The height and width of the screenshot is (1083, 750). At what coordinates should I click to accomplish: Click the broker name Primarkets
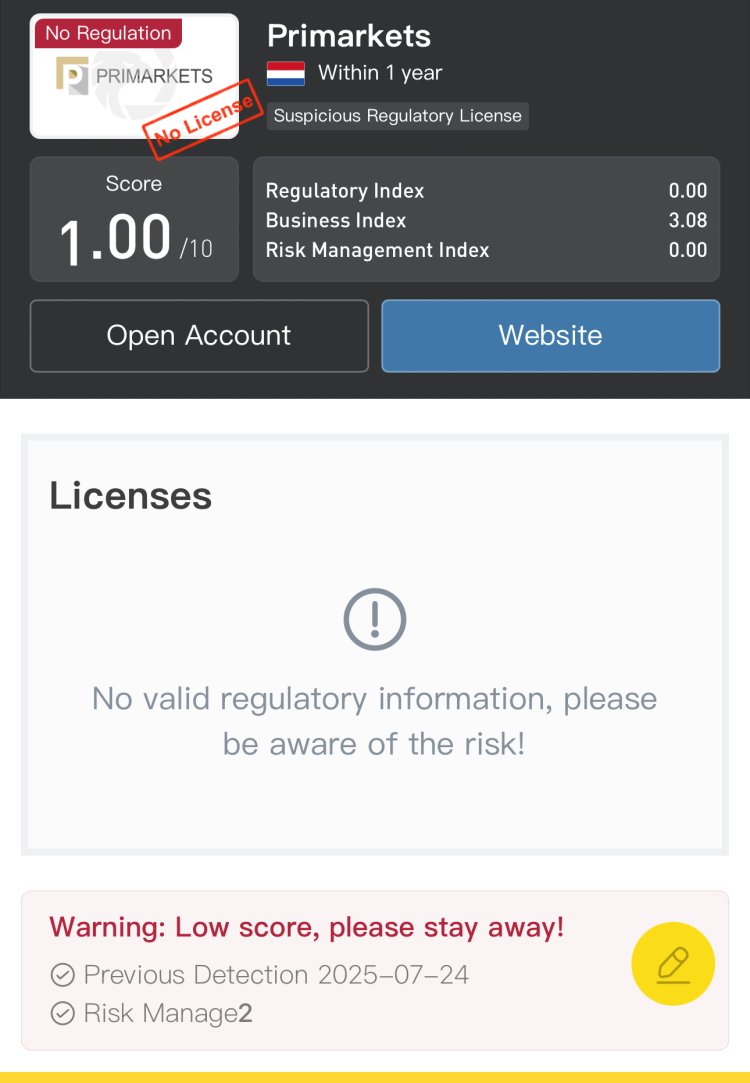(348, 36)
